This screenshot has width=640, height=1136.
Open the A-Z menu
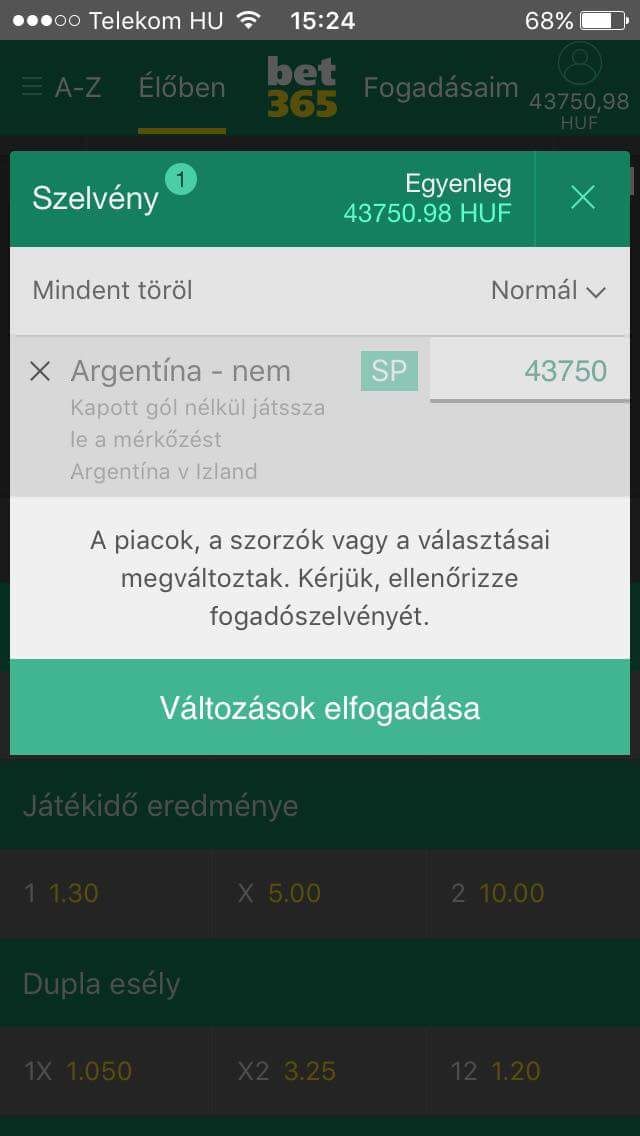click(62, 88)
